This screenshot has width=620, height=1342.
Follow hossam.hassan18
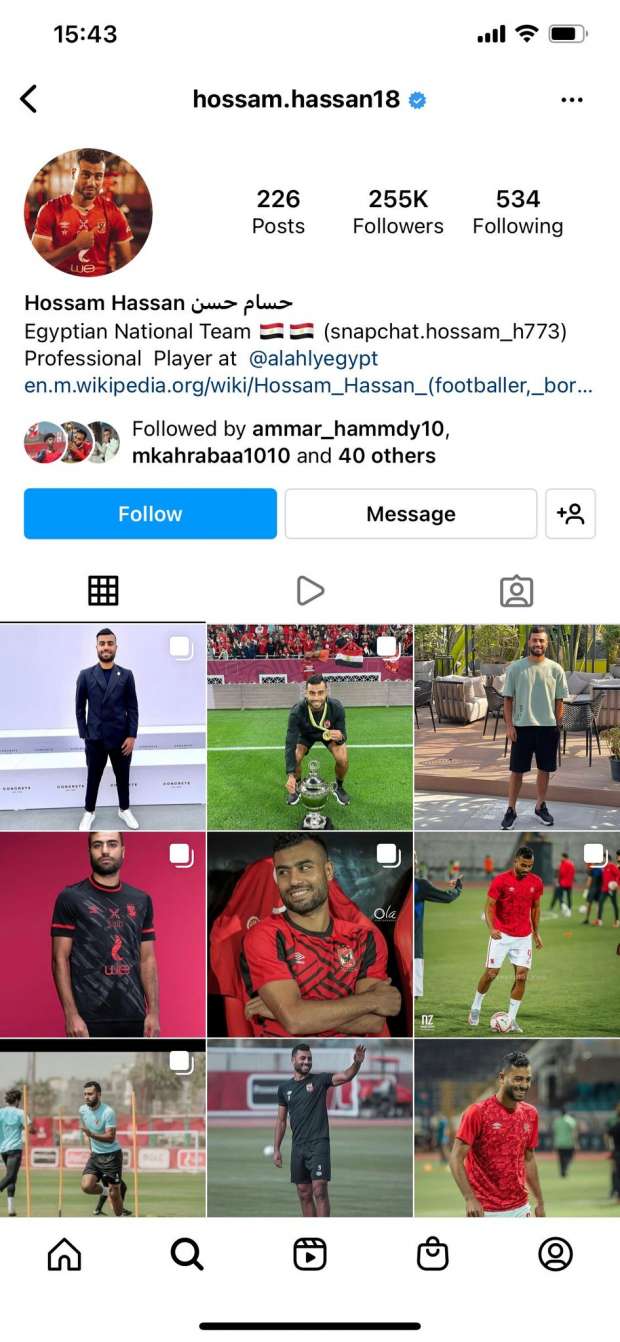pyautogui.click(x=150, y=514)
